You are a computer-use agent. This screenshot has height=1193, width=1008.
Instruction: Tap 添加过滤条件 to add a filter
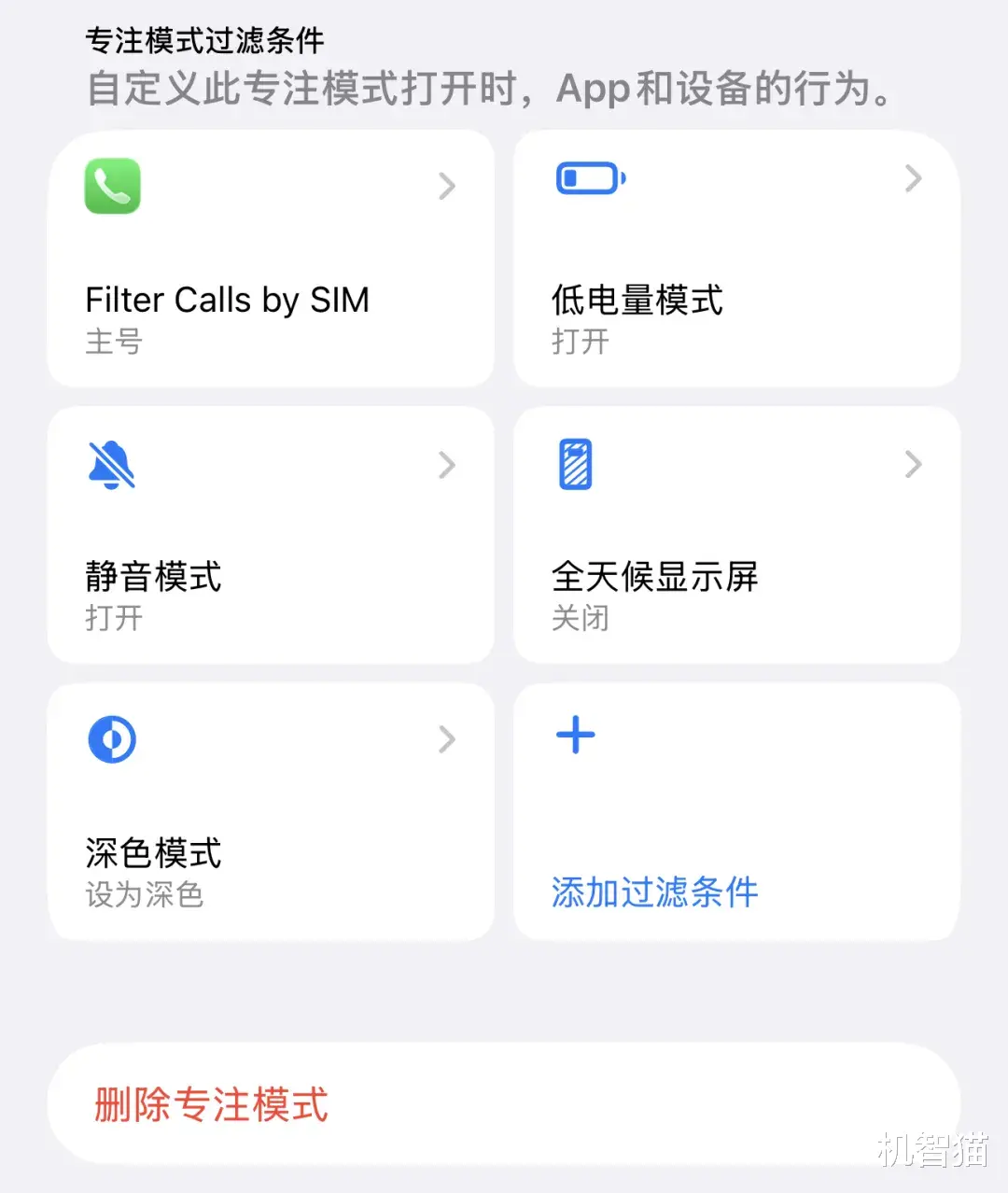tap(652, 892)
